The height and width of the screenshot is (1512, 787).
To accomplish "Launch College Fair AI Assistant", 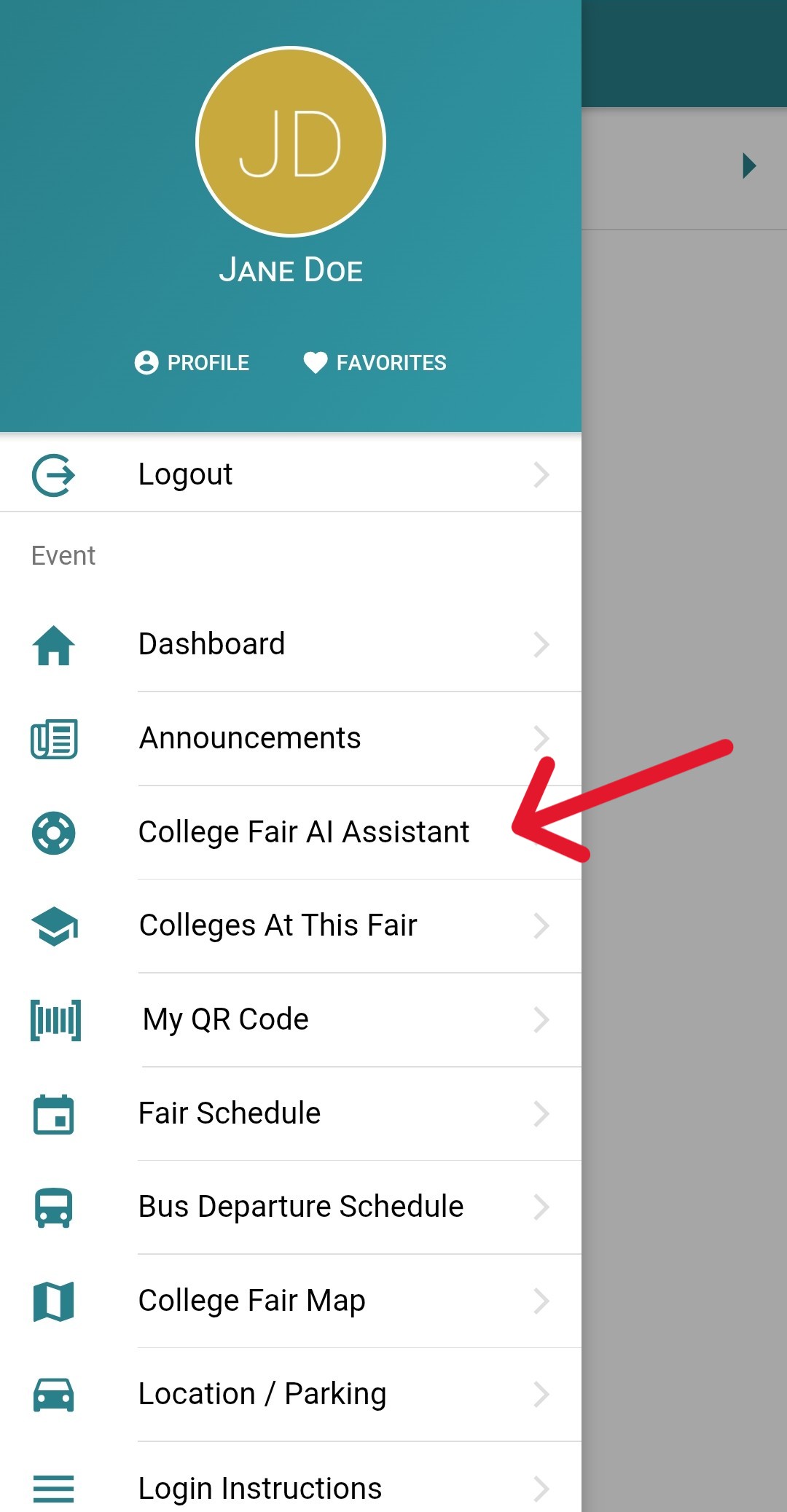I will pos(304,832).
